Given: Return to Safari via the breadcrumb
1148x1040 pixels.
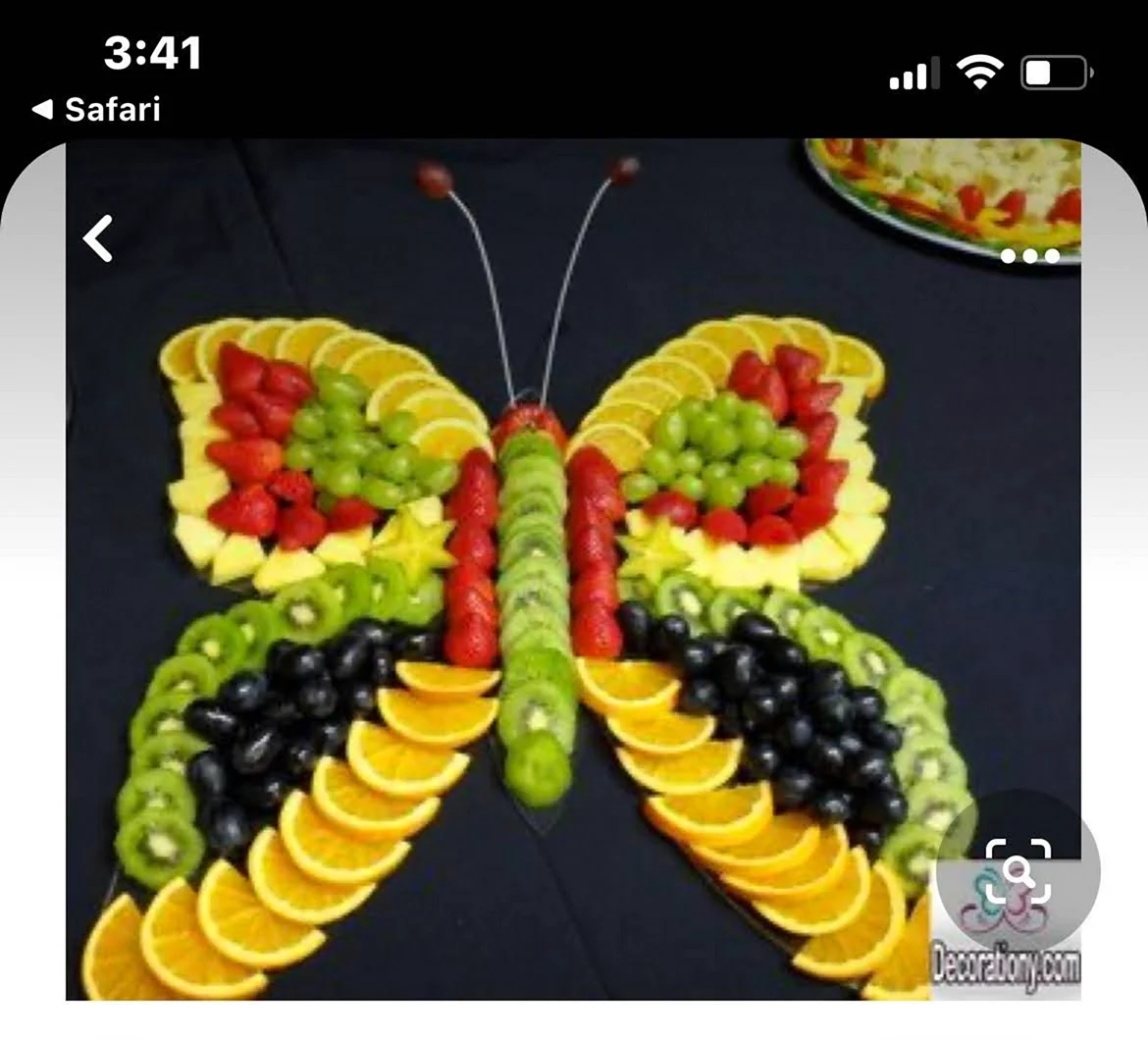Looking at the screenshot, I should coord(96,109).
